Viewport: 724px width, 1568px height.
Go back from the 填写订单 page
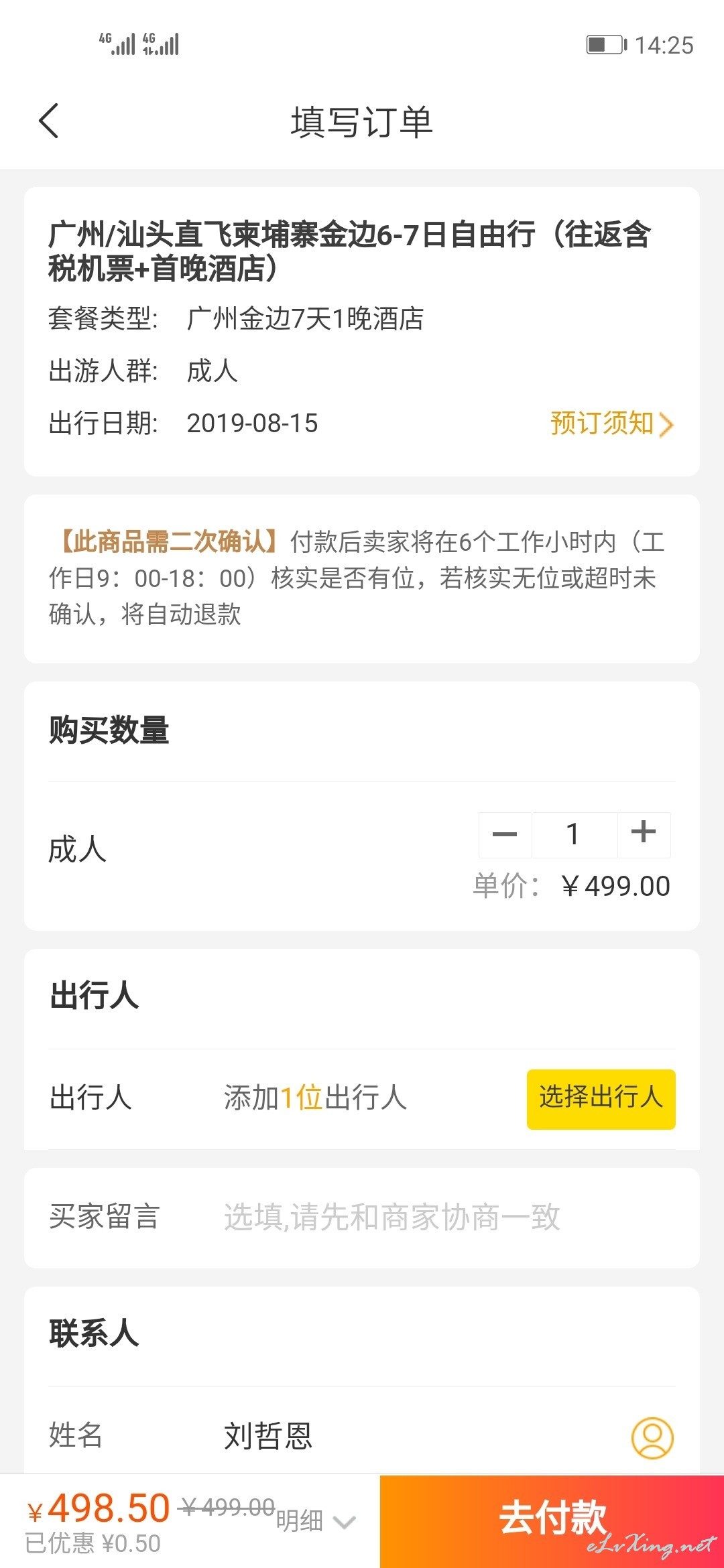(x=49, y=121)
